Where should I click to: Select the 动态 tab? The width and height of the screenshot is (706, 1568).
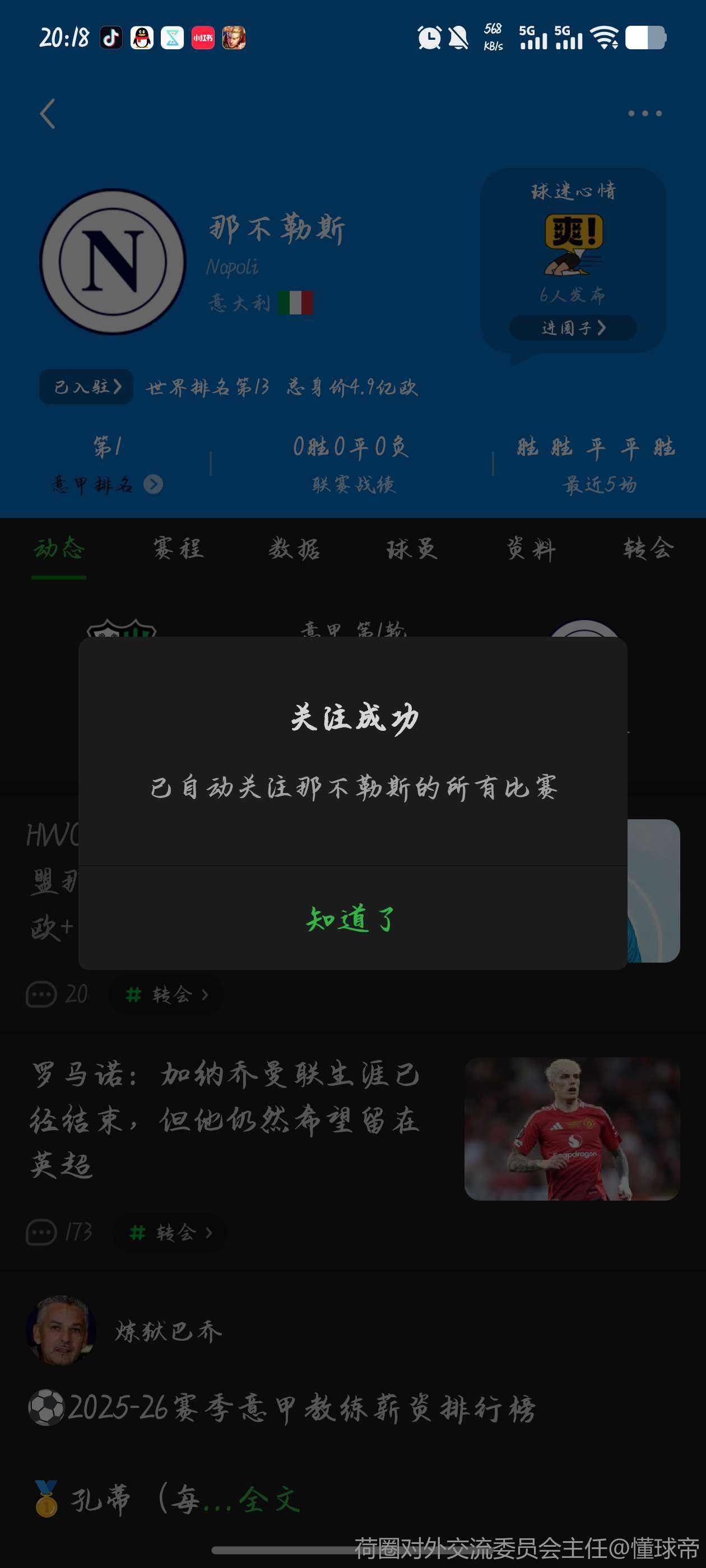coord(59,548)
